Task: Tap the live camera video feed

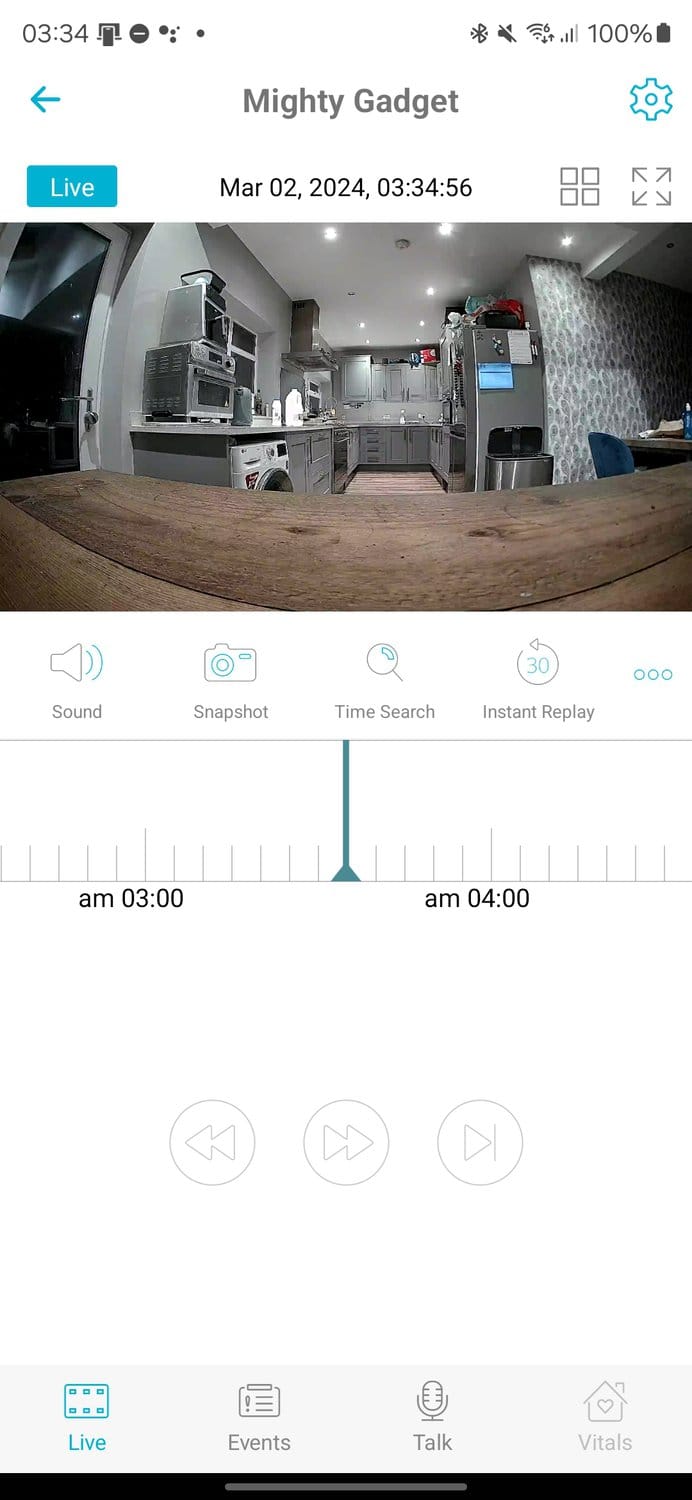Action: pyautogui.click(x=346, y=416)
